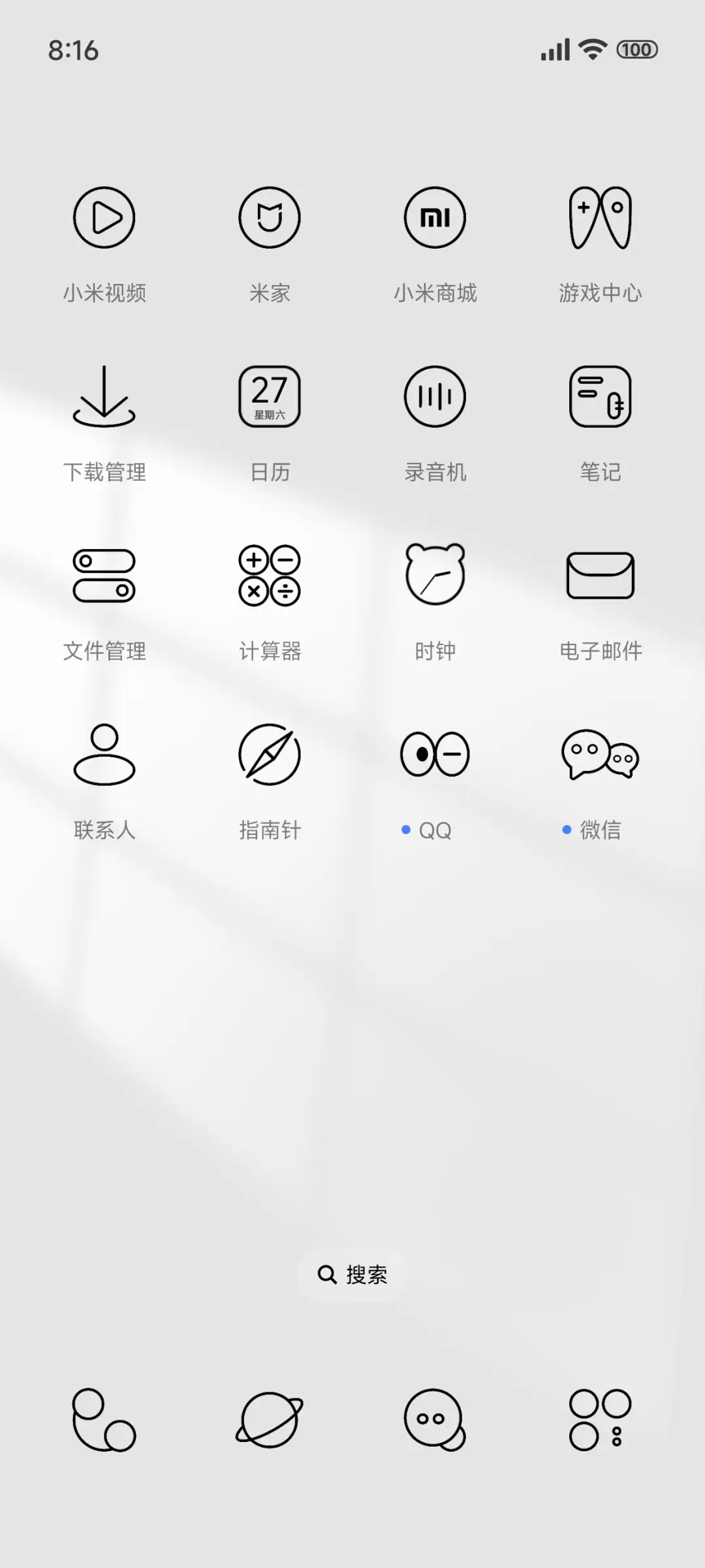Open the 日历 calendar showing date 27
This screenshot has height=1568, width=705.
pyautogui.click(x=270, y=397)
